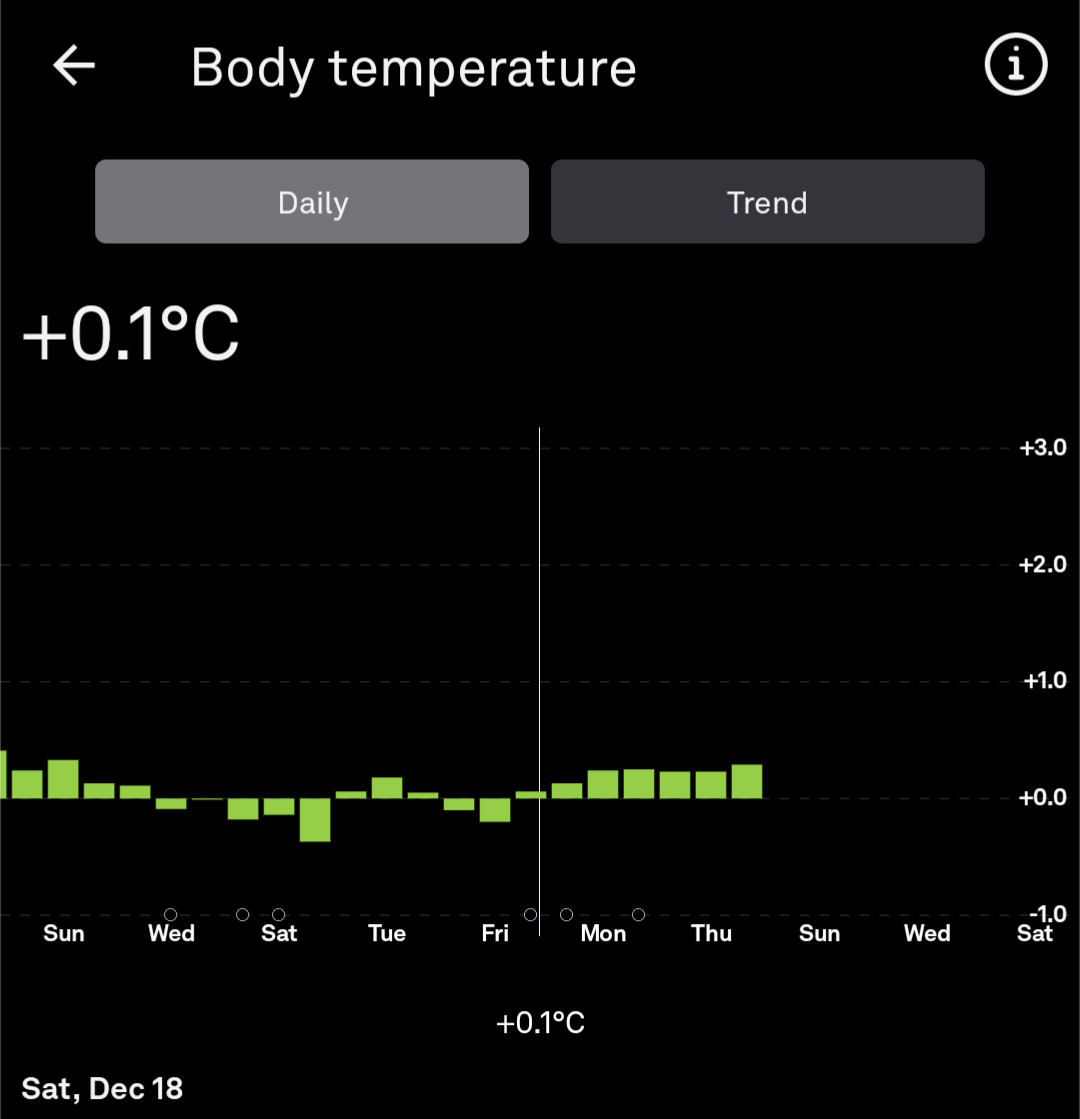Viewport: 1080px width, 1119px height.
Task: Switch to the Trend tab
Action: [767, 202]
